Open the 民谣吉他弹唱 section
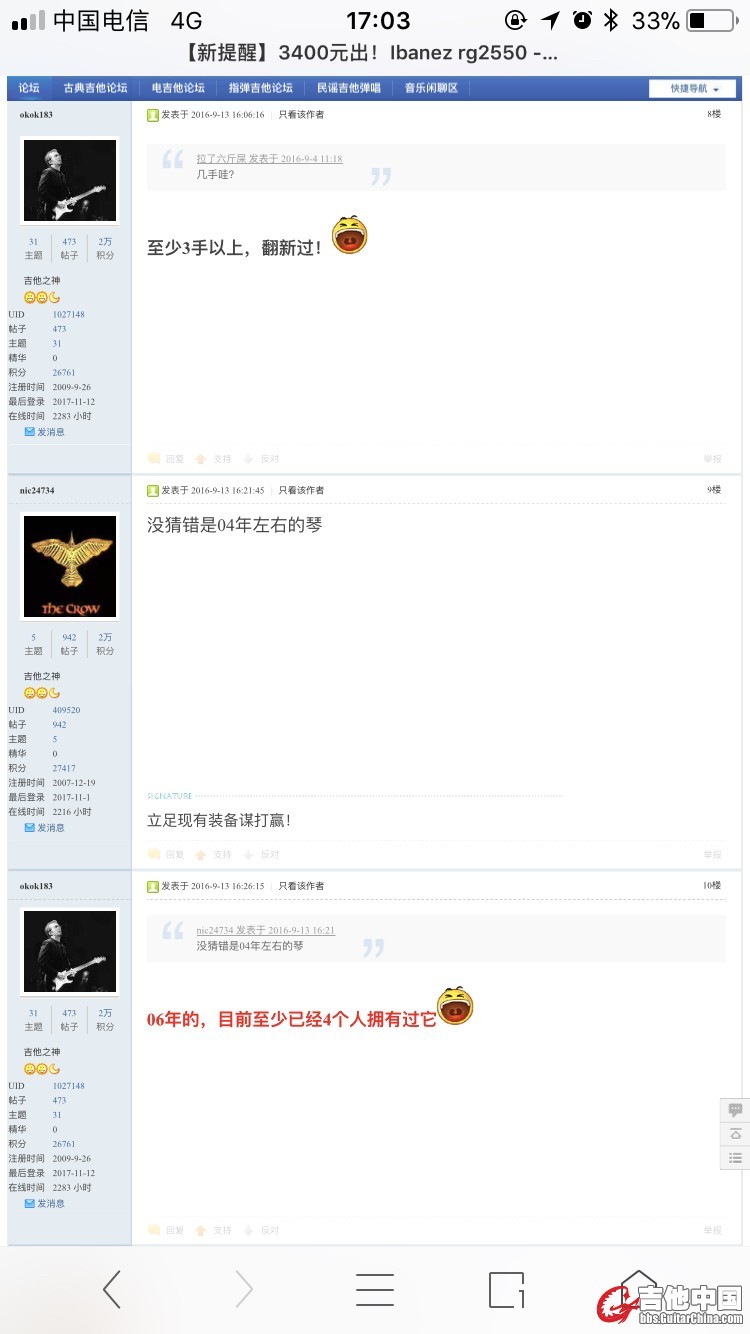This screenshot has height=1334, width=750. coord(348,88)
